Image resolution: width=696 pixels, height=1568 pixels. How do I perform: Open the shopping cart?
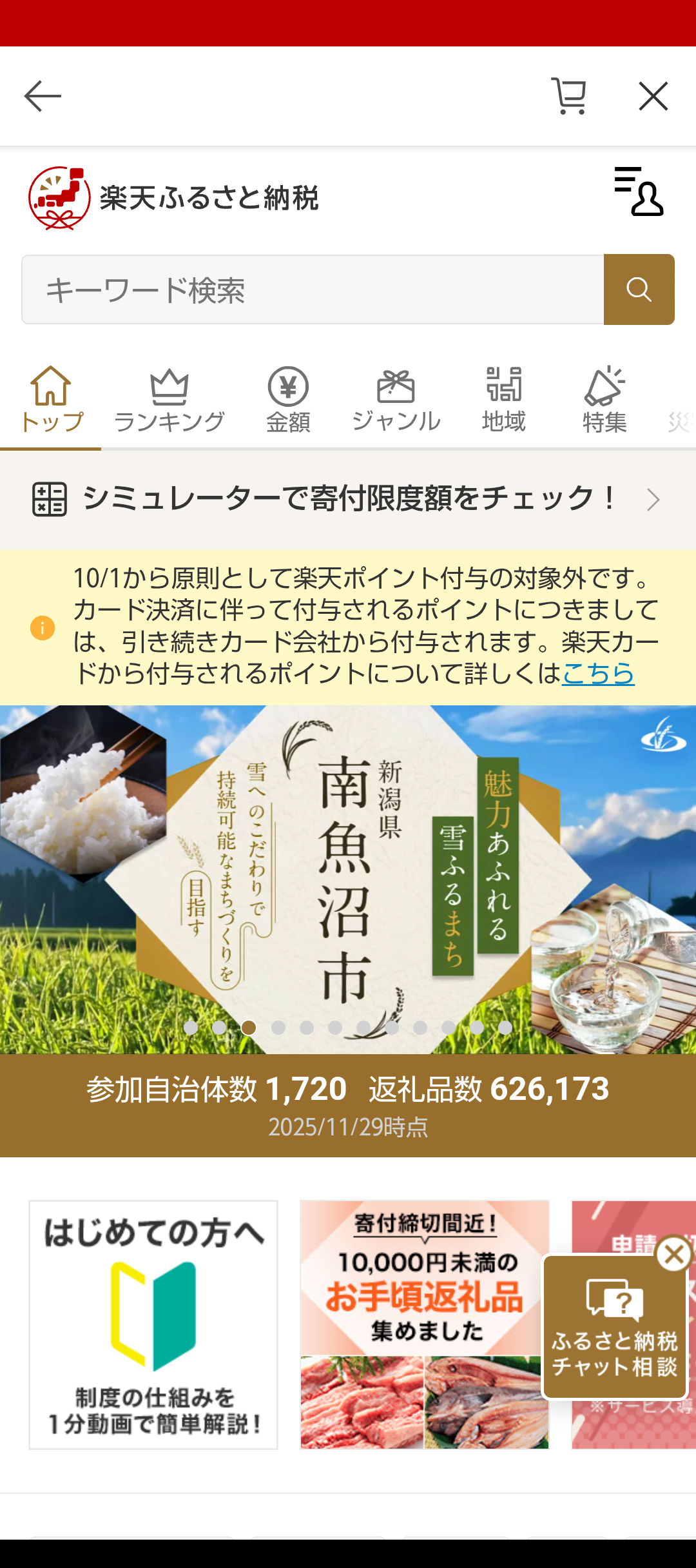tap(570, 97)
